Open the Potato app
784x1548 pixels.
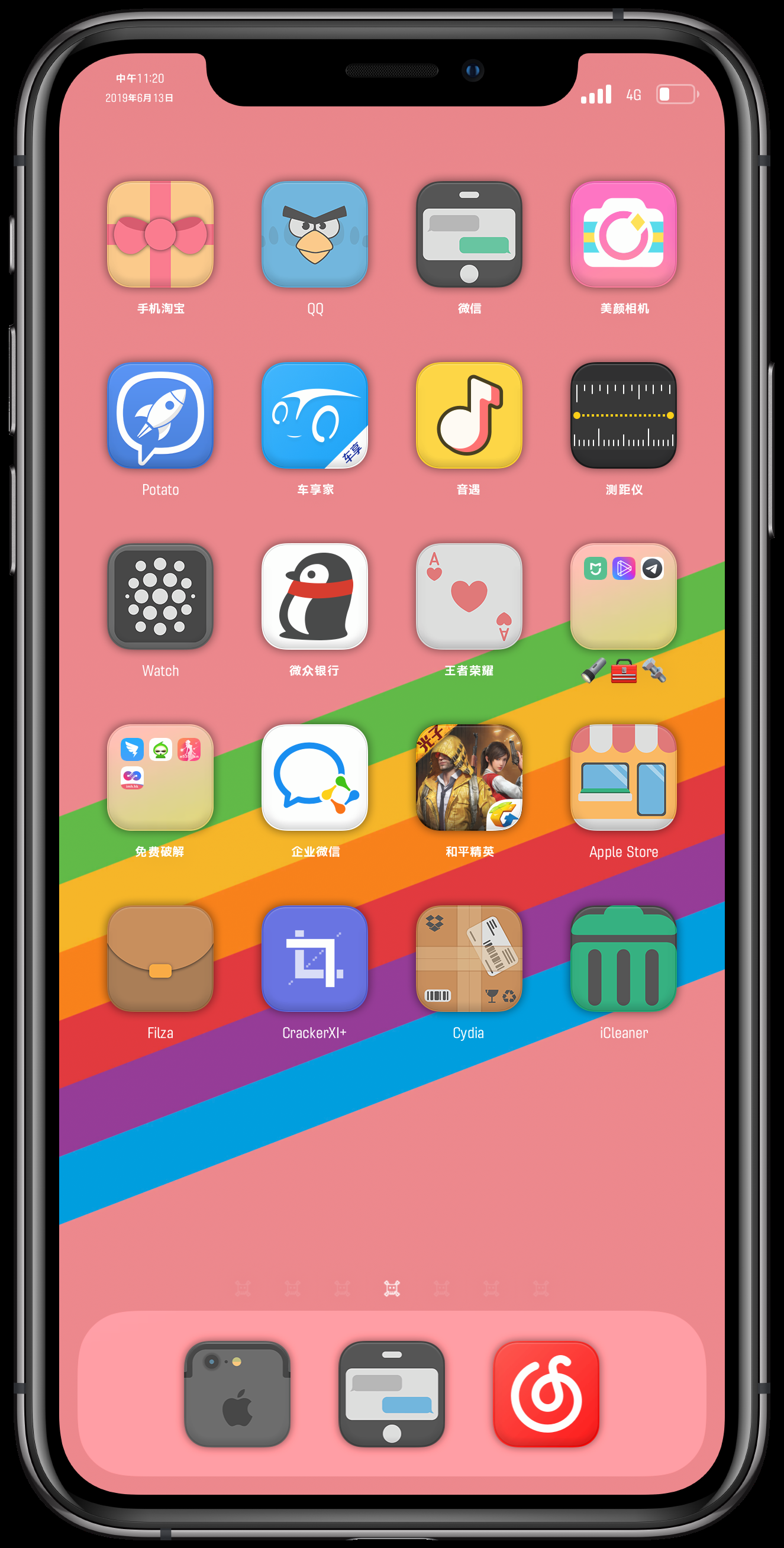[160, 415]
